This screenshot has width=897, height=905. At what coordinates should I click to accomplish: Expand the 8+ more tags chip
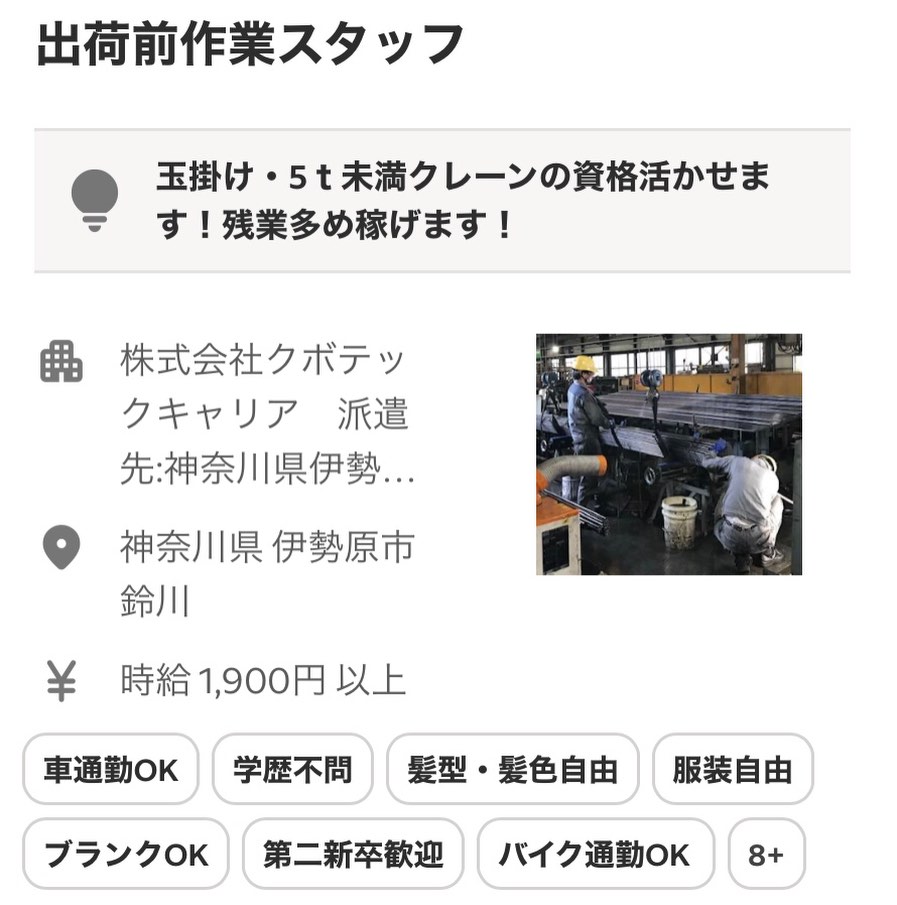766,854
